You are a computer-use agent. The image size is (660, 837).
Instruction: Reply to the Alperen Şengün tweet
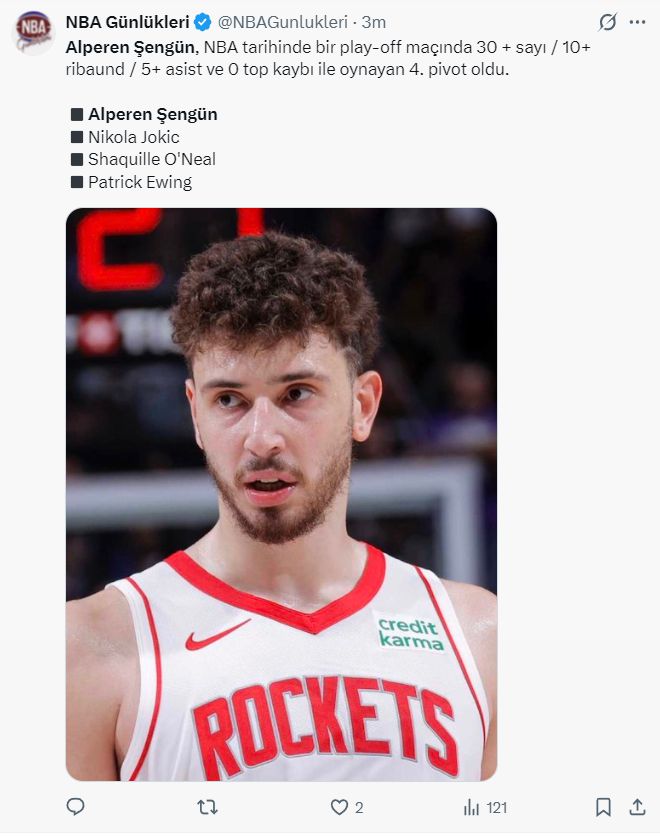point(76,807)
